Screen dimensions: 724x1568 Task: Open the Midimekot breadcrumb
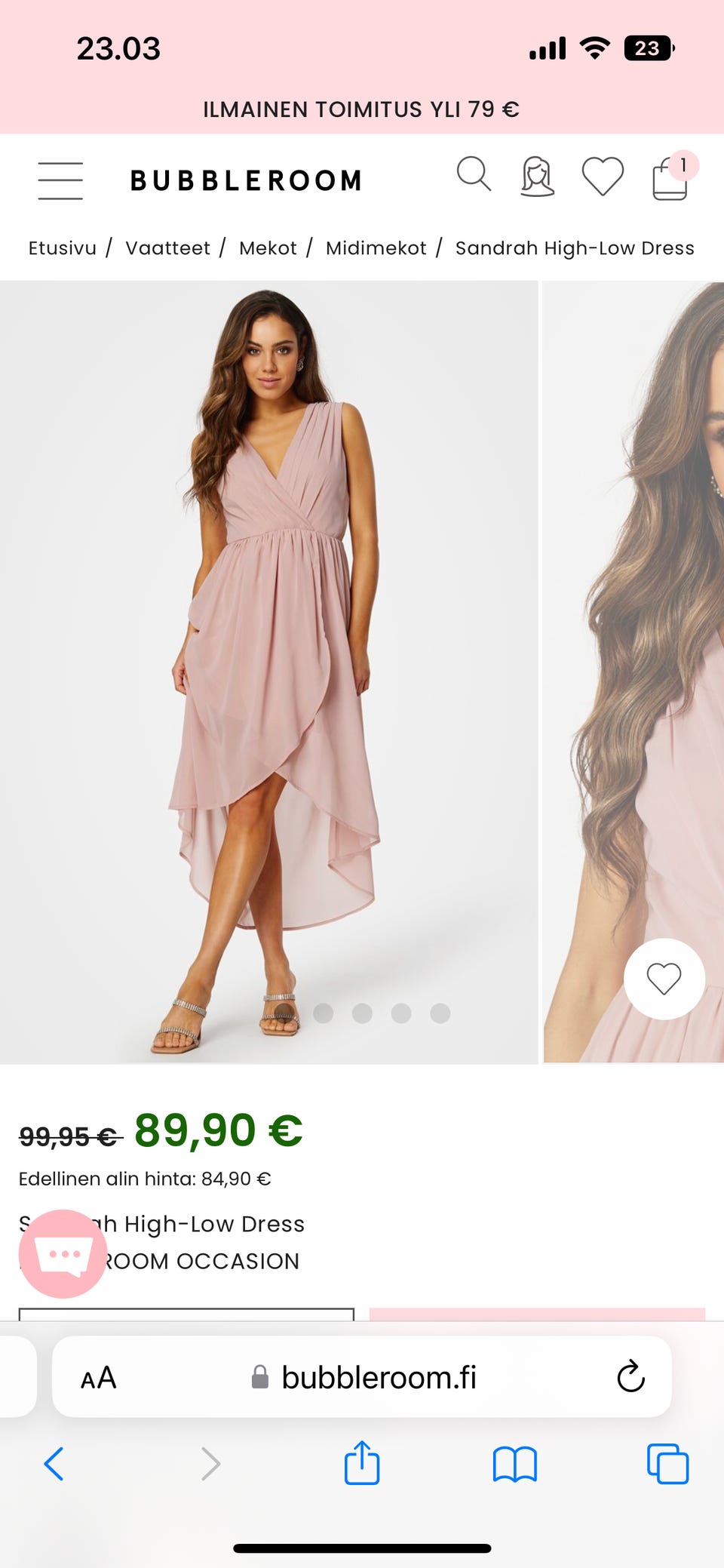click(x=376, y=248)
